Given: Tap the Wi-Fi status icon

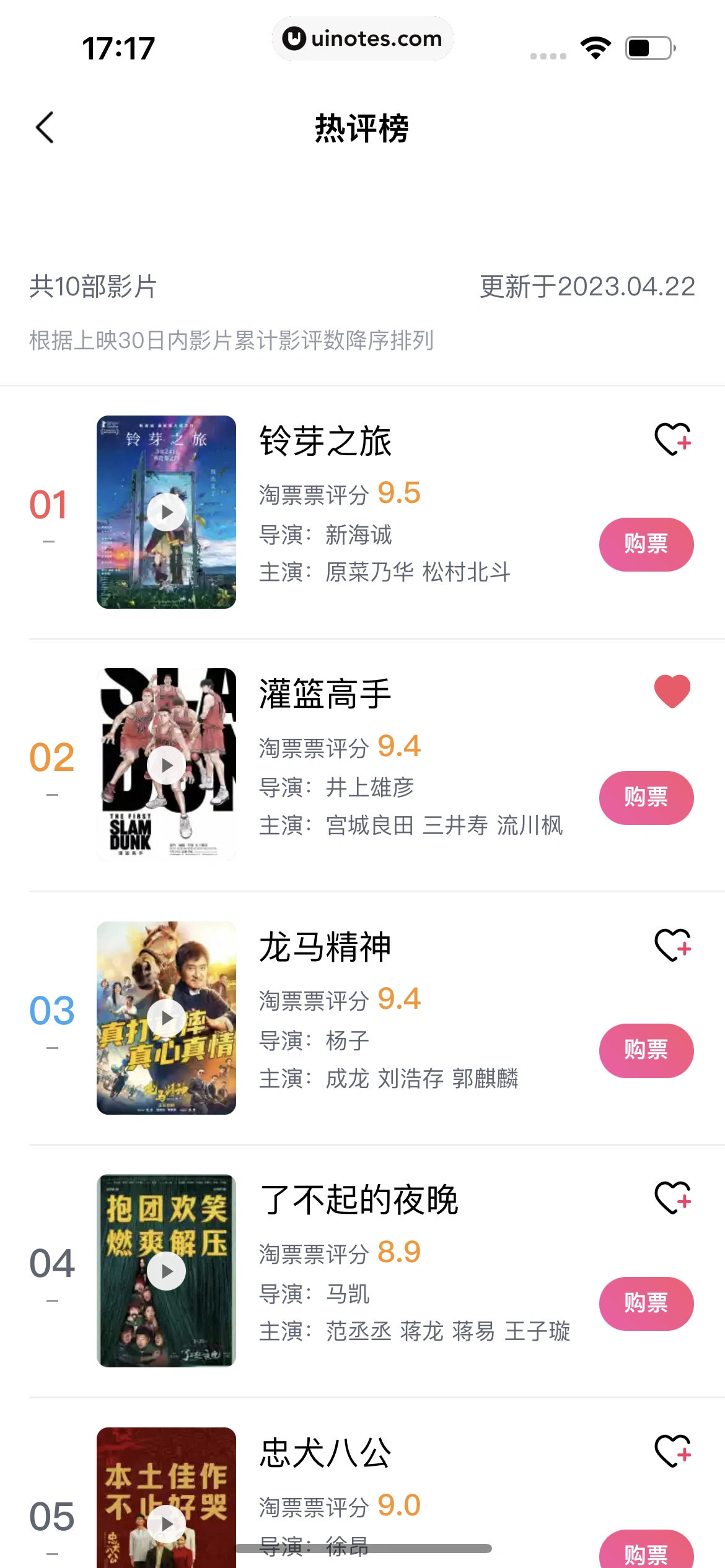Looking at the screenshot, I should click(595, 46).
